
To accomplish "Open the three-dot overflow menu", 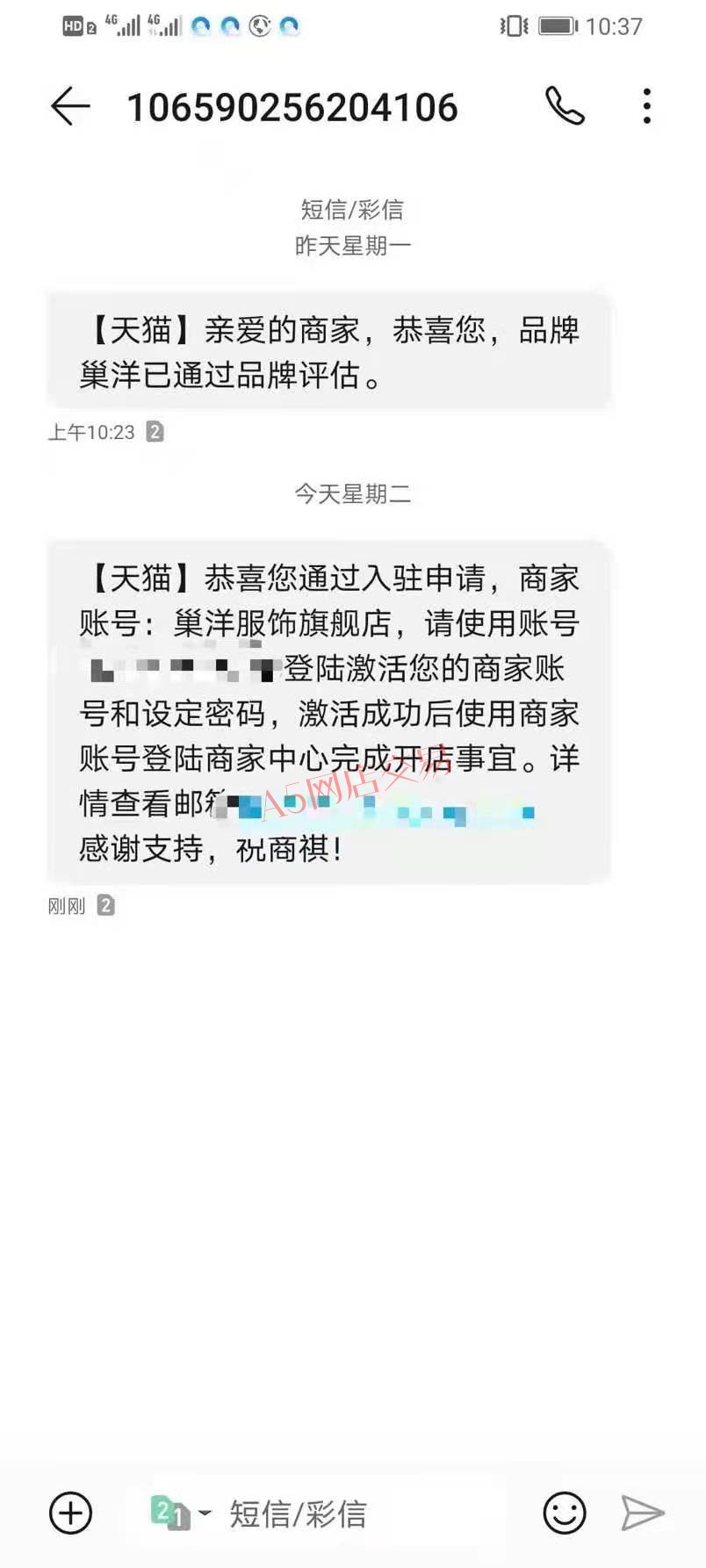I will [647, 106].
